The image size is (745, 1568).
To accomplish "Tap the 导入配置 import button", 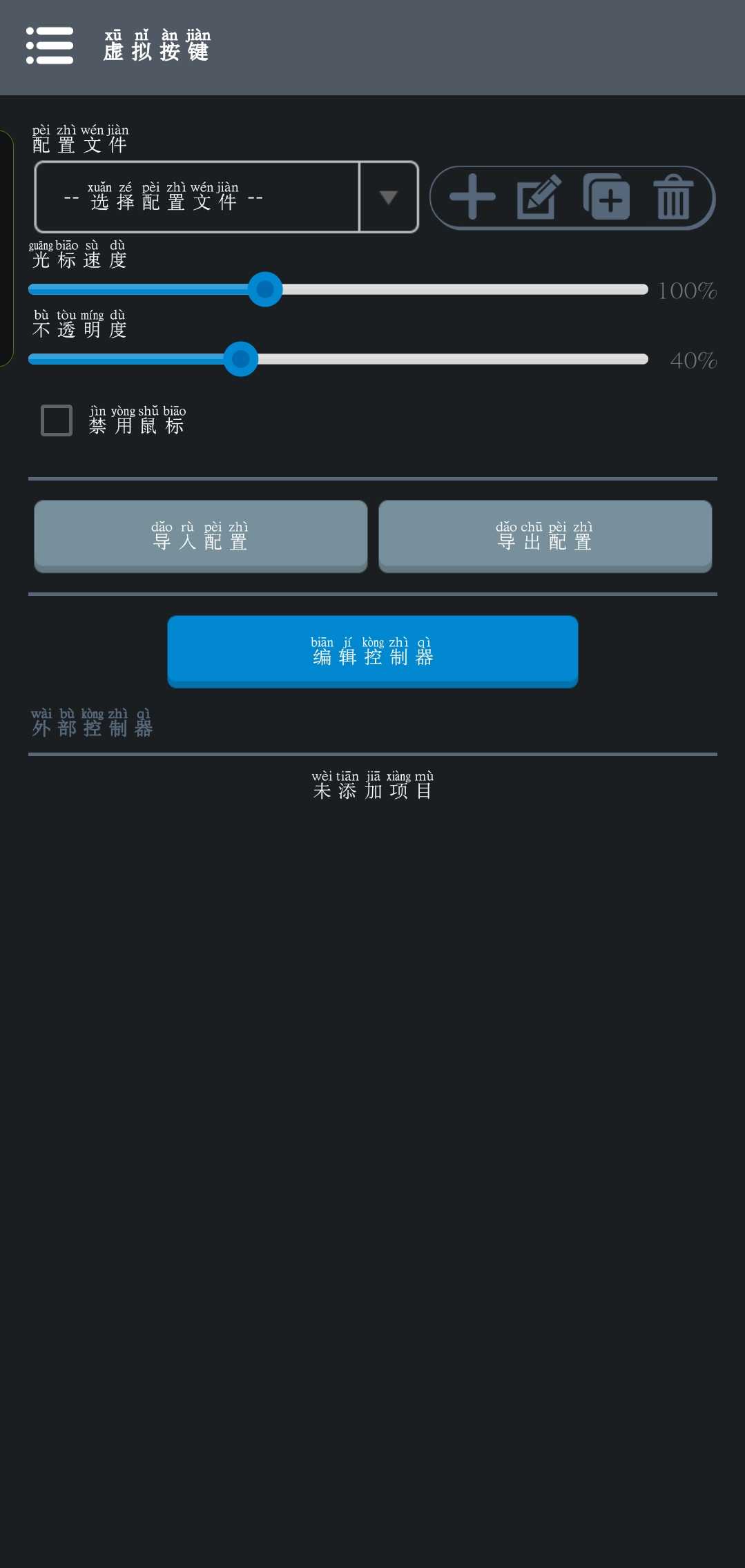I will (200, 536).
